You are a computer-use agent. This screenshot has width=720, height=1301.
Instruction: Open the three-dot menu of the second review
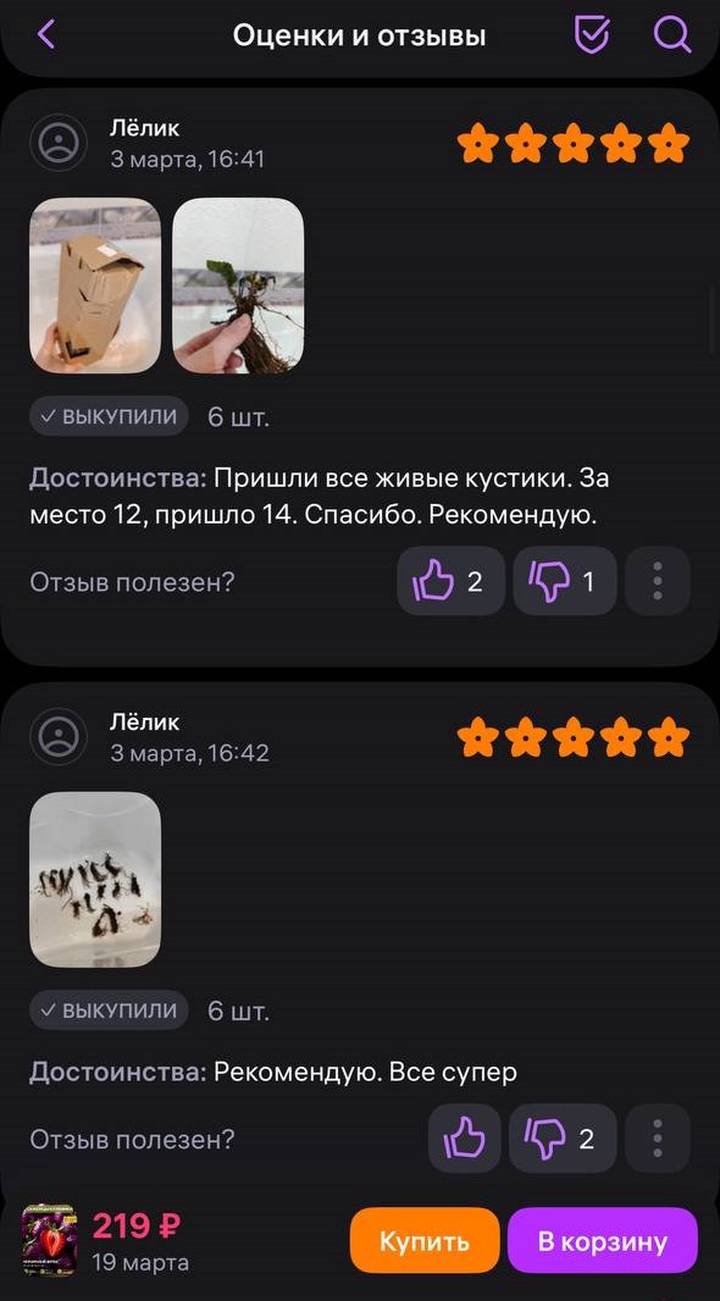pos(657,1137)
